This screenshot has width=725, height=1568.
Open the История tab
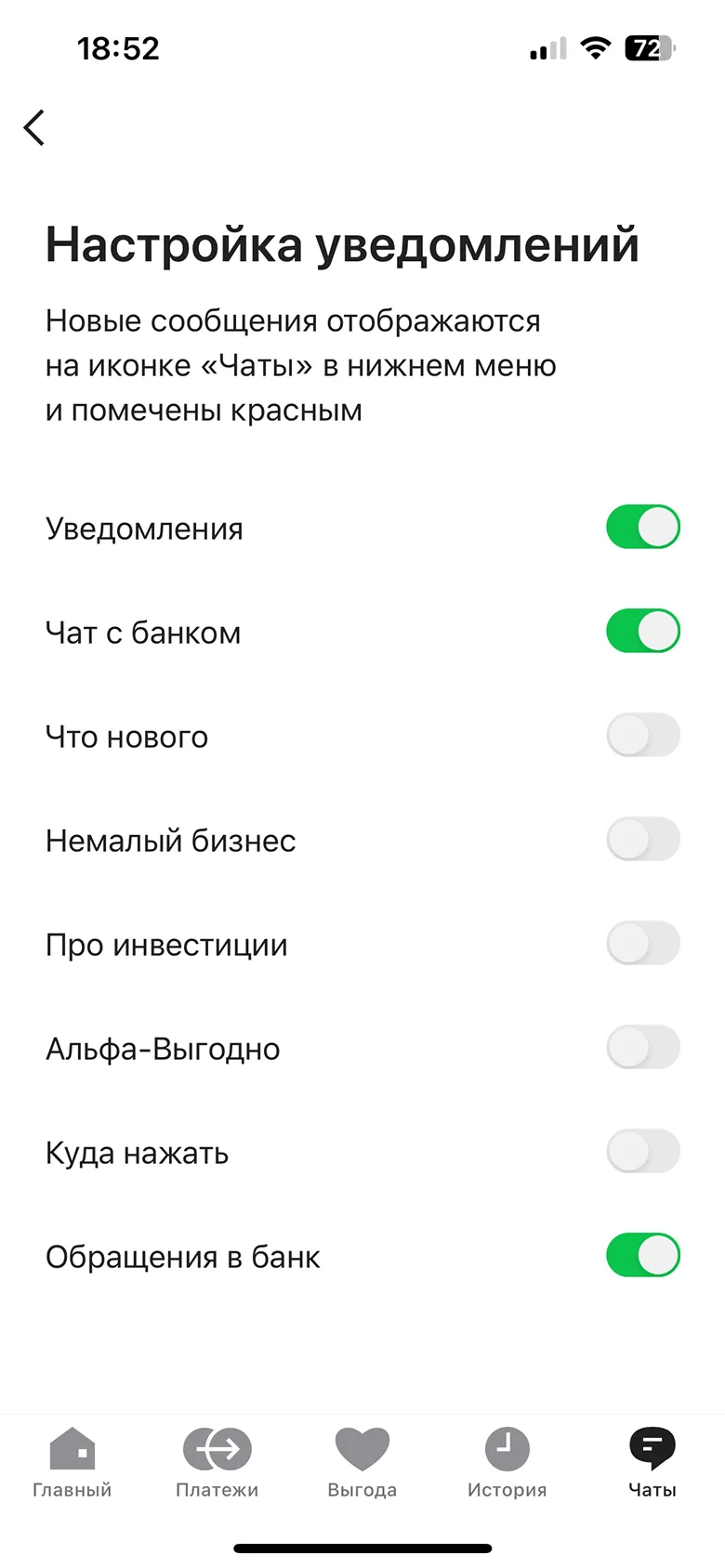pos(507,1462)
